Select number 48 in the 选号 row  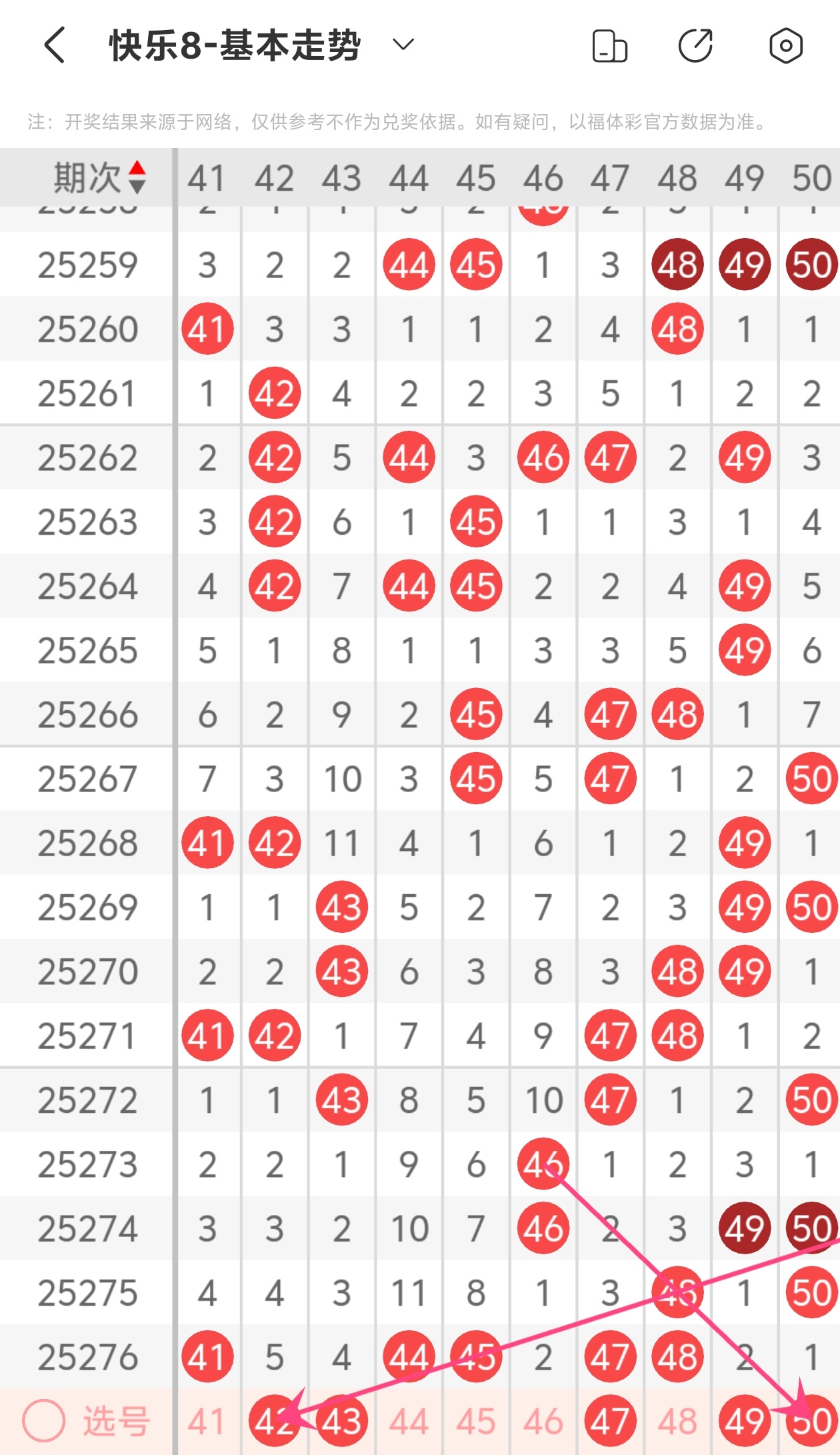[677, 1422]
